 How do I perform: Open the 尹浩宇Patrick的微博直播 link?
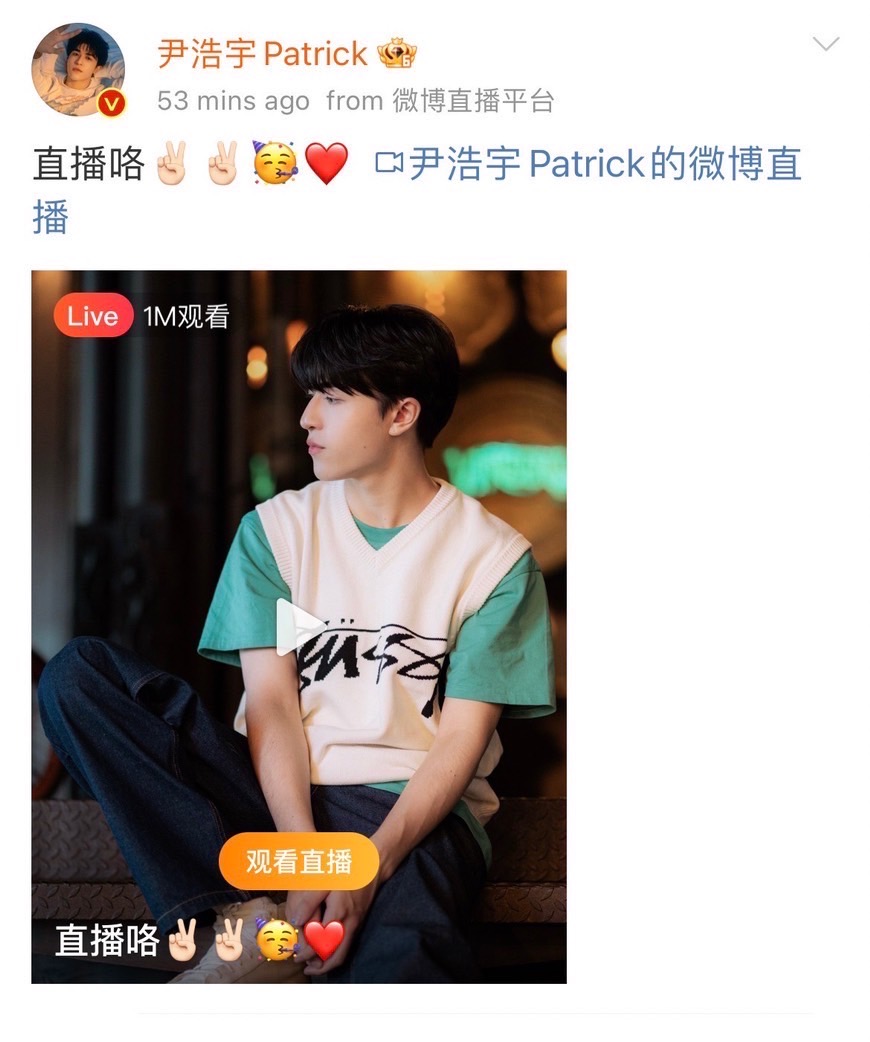point(588,164)
